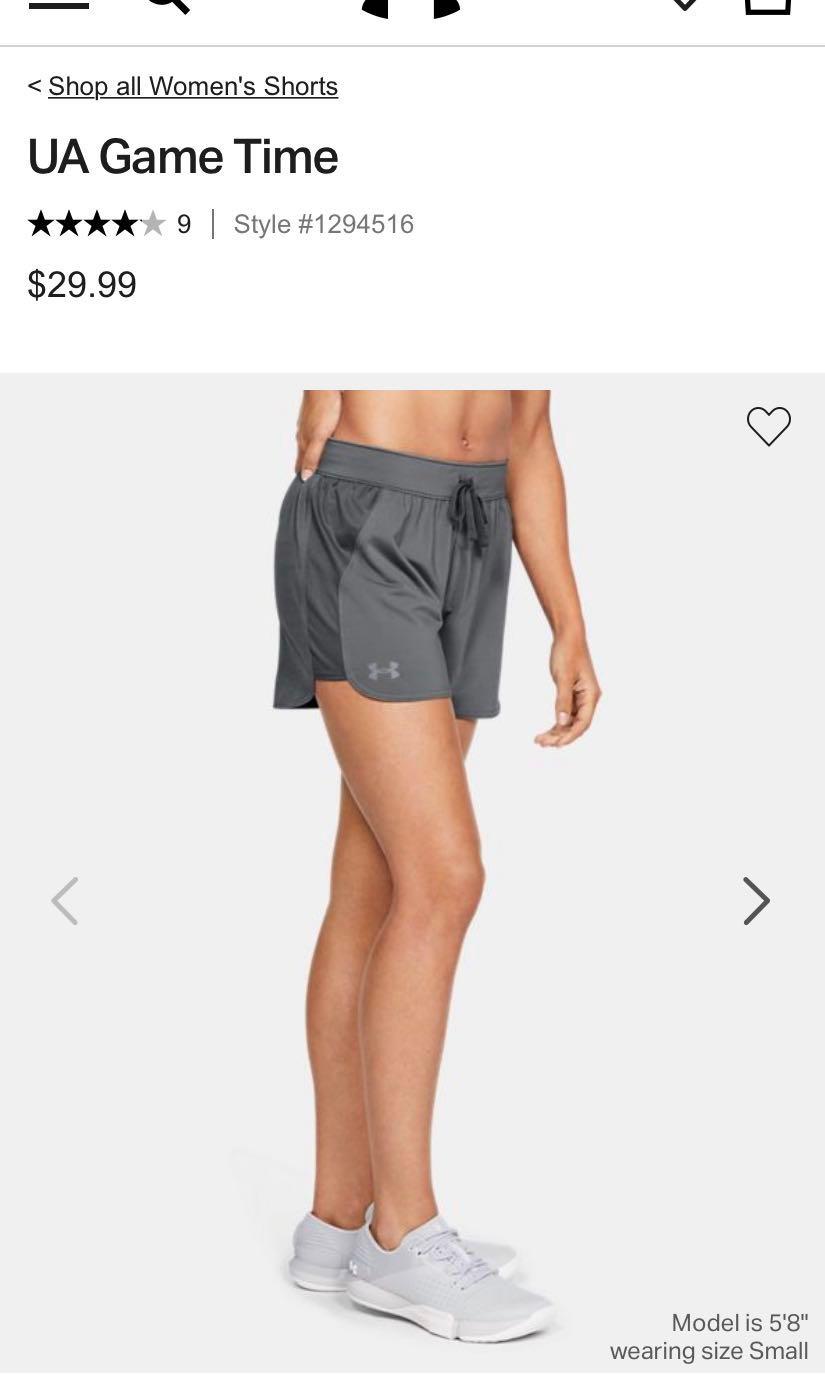
Task: Open the shopping bag icon
Action: pos(767,5)
